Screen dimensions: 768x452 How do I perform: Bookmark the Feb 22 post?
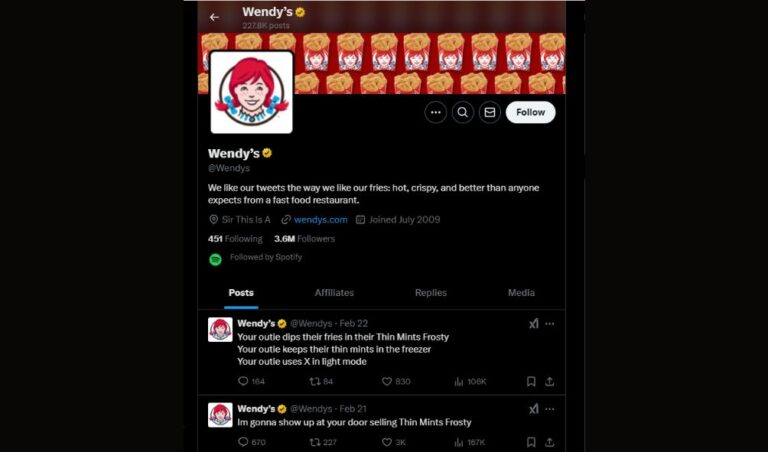pos(531,381)
